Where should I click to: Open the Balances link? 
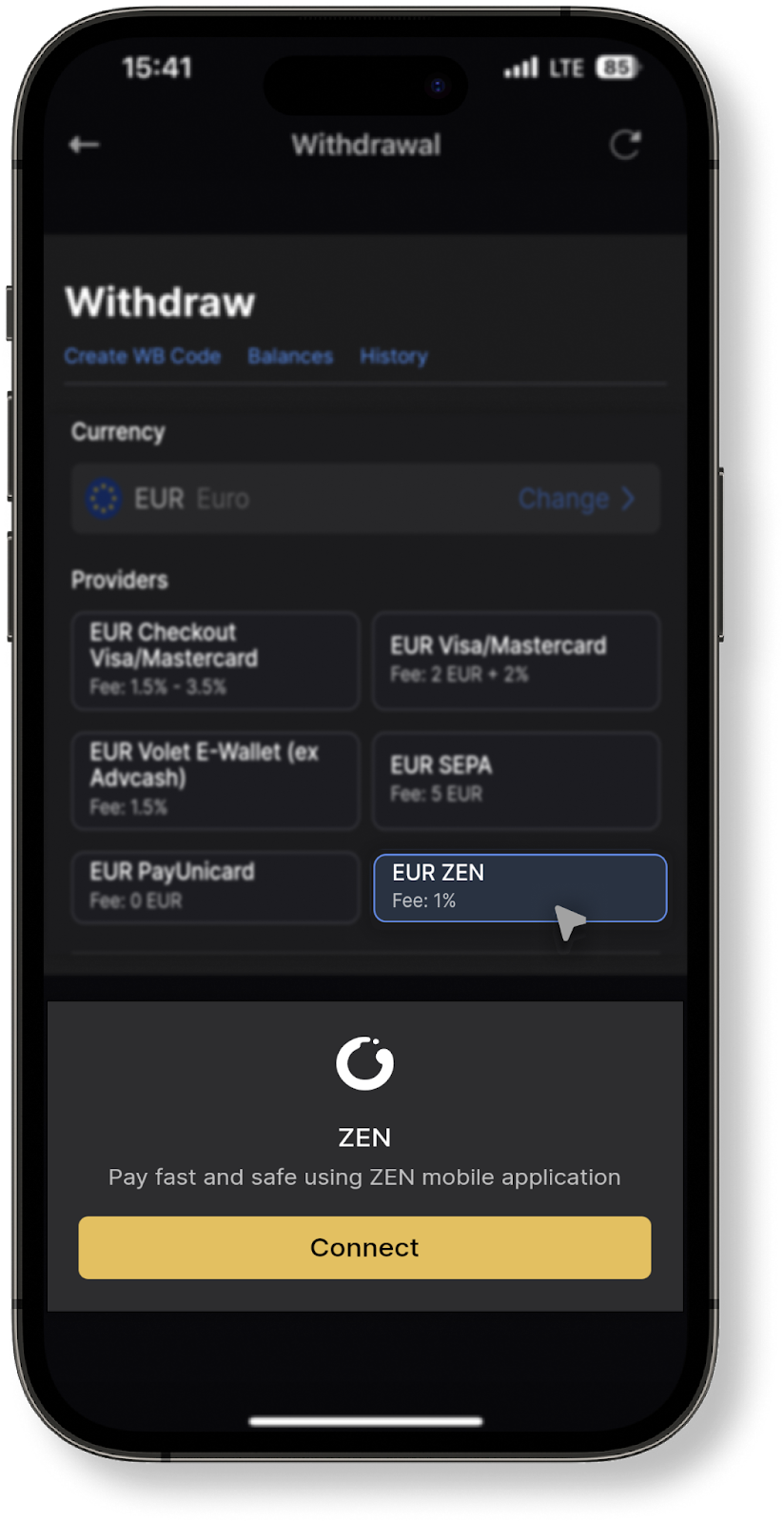[x=290, y=356]
